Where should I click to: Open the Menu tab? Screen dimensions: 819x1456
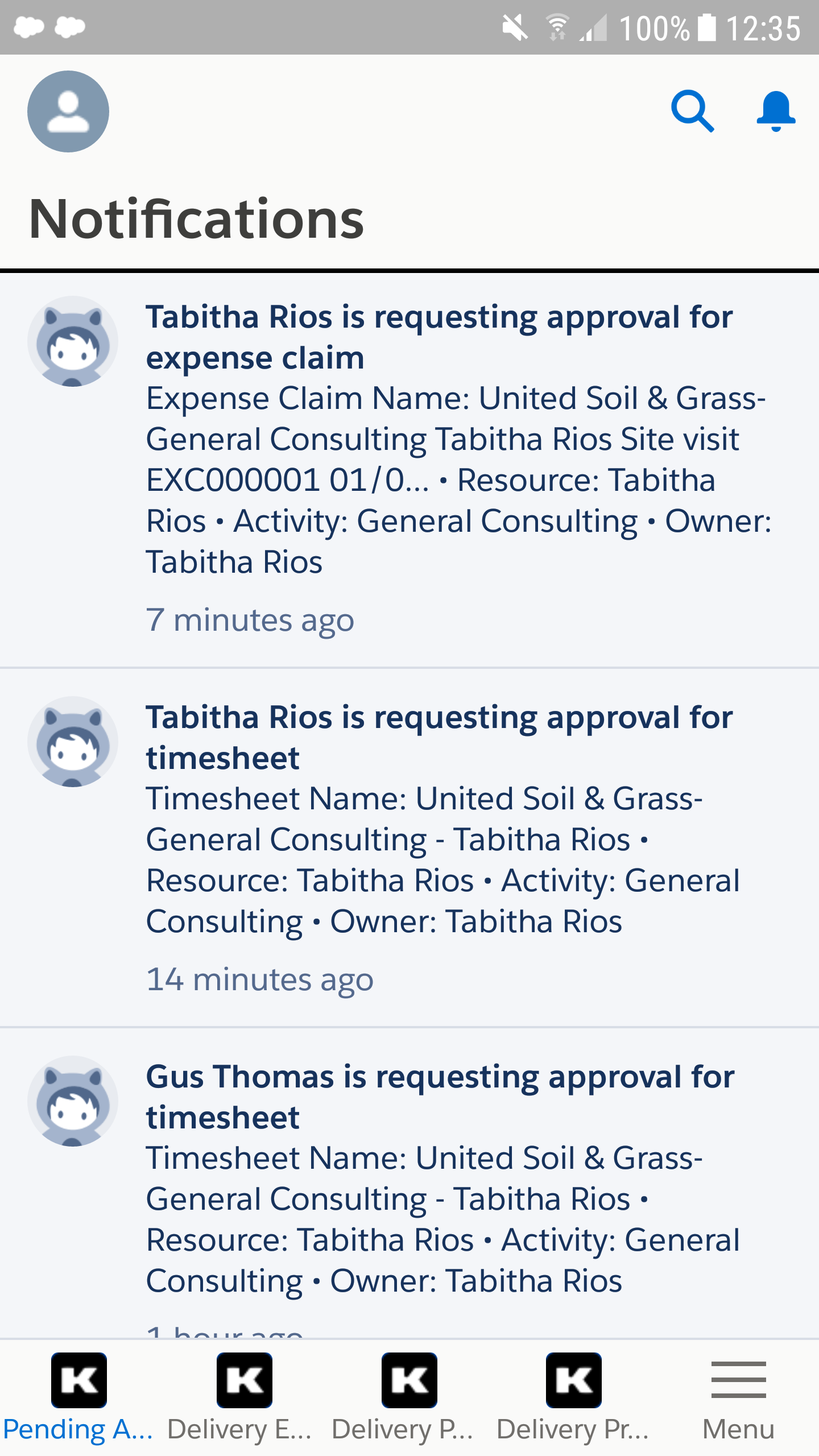coord(738,1405)
